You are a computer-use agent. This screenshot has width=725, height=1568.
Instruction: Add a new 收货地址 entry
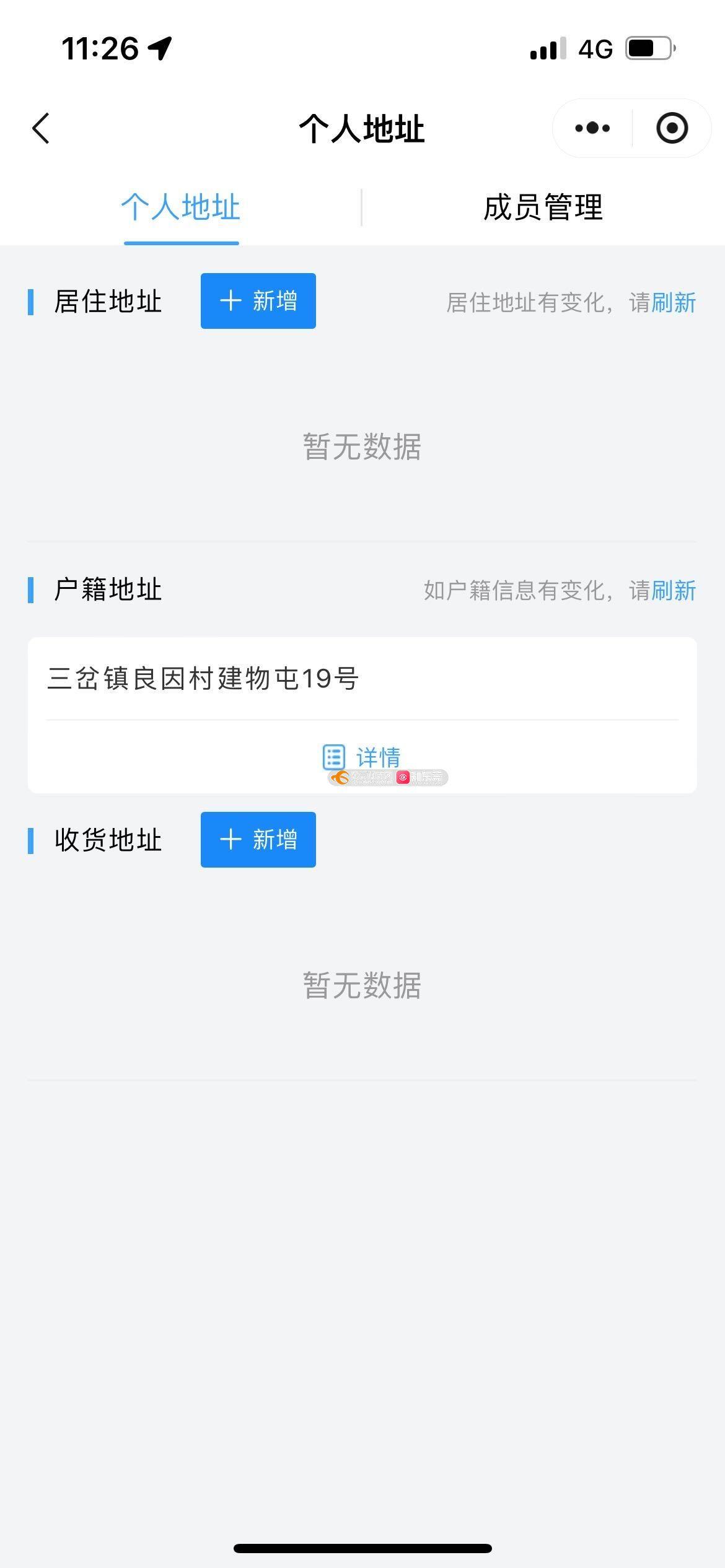click(258, 840)
